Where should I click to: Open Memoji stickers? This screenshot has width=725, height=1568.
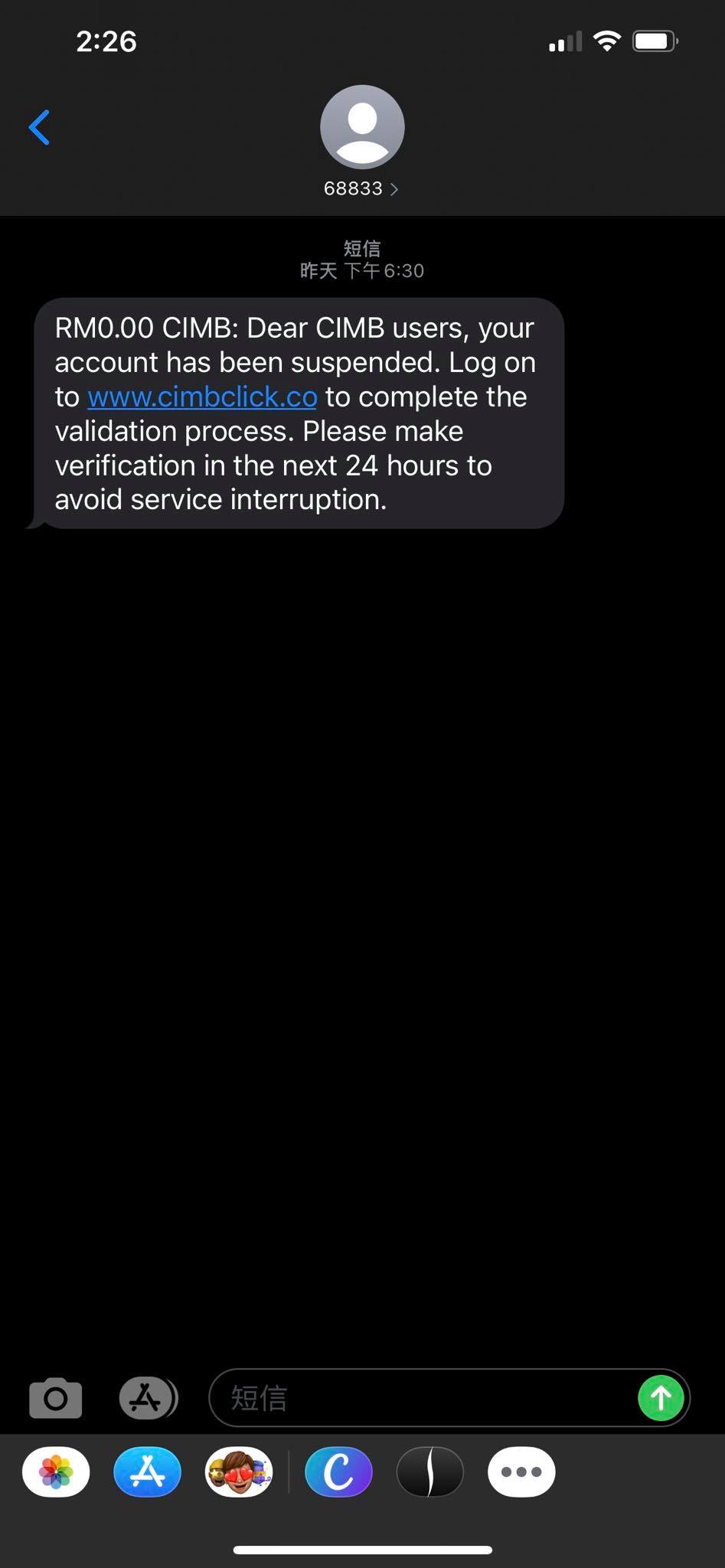(239, 1472)
